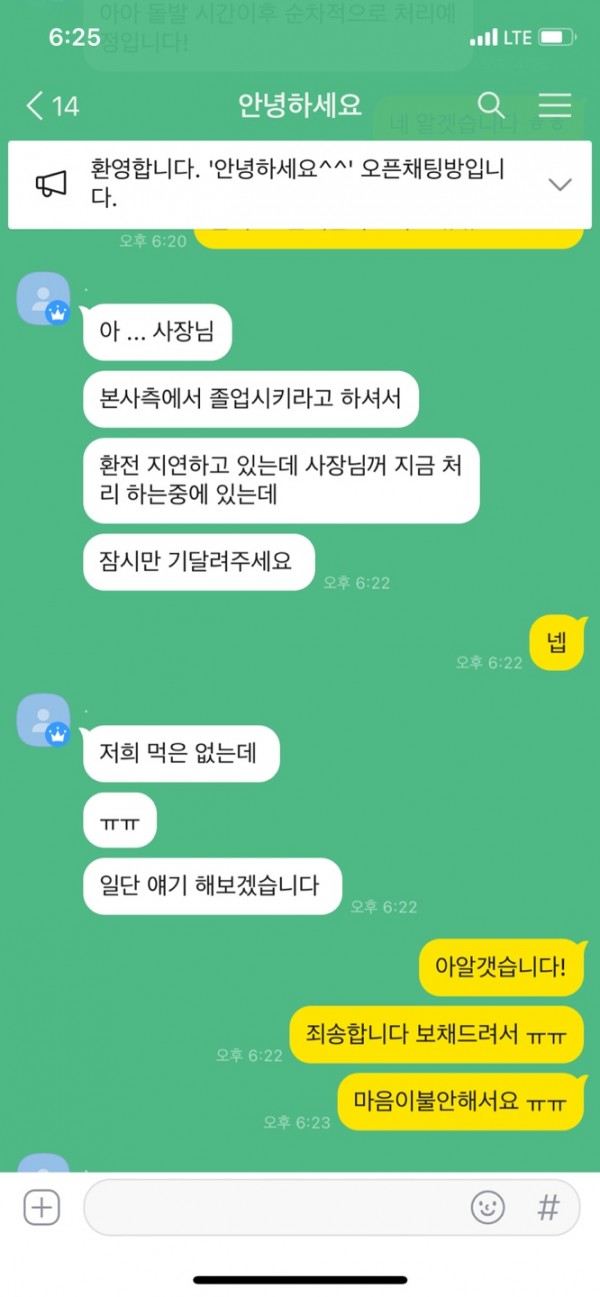Expand the pinned welcome announcement
The width and height of the screenshot is (600, 1297).
pos(560,184)
